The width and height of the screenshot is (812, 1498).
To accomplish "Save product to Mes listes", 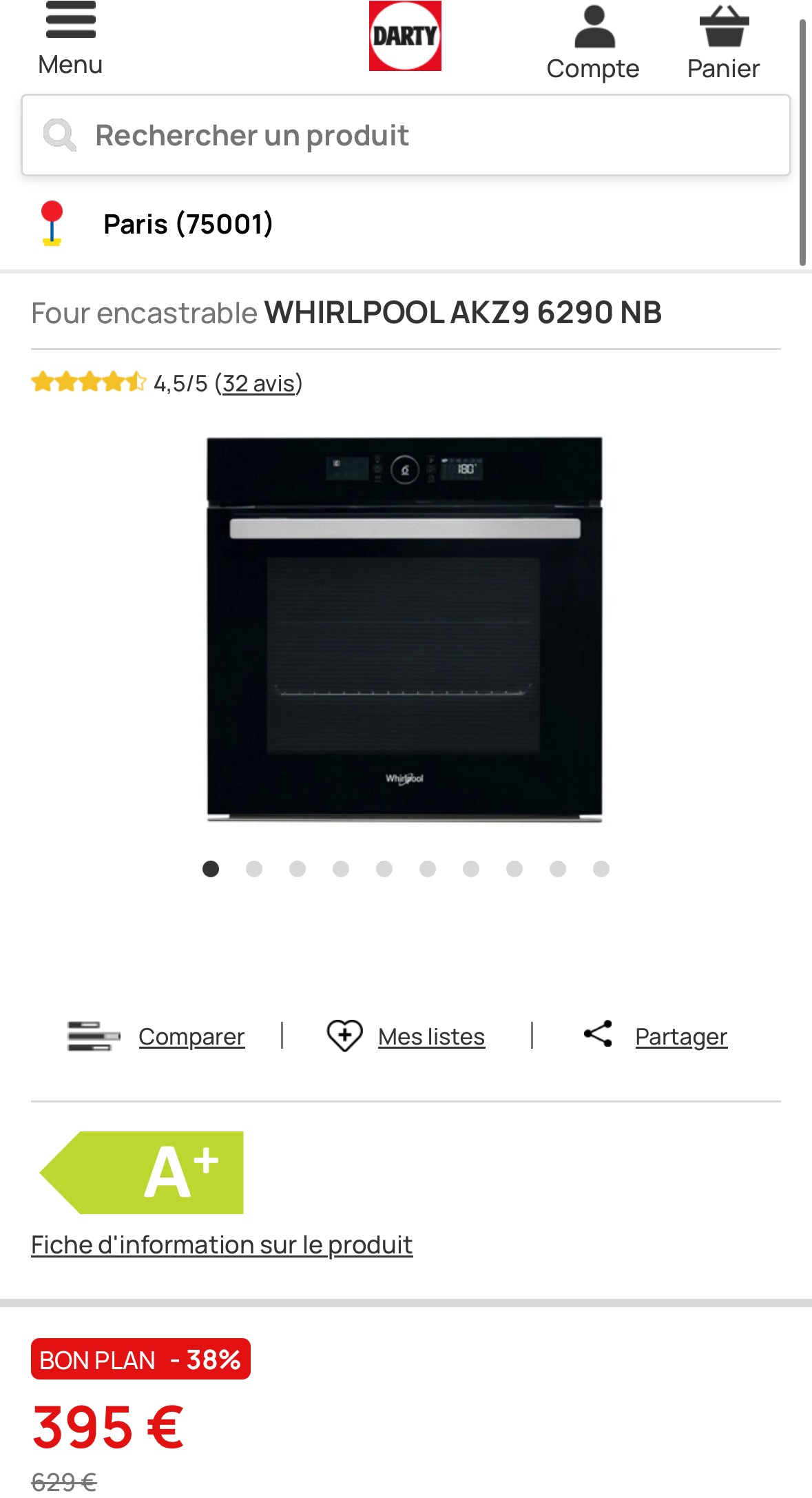I will pyautogui.click(x=430, y=1036).
